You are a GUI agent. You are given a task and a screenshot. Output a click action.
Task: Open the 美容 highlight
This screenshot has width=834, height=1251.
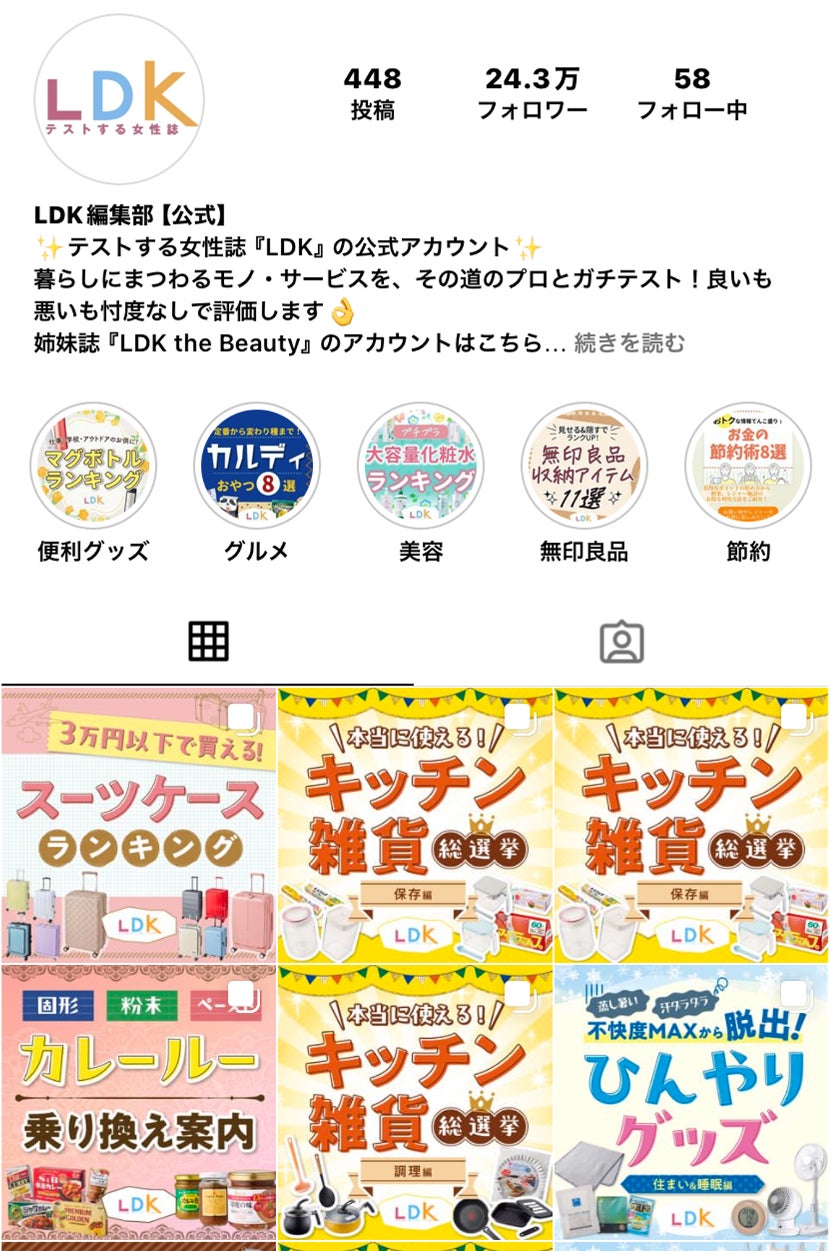421,466
